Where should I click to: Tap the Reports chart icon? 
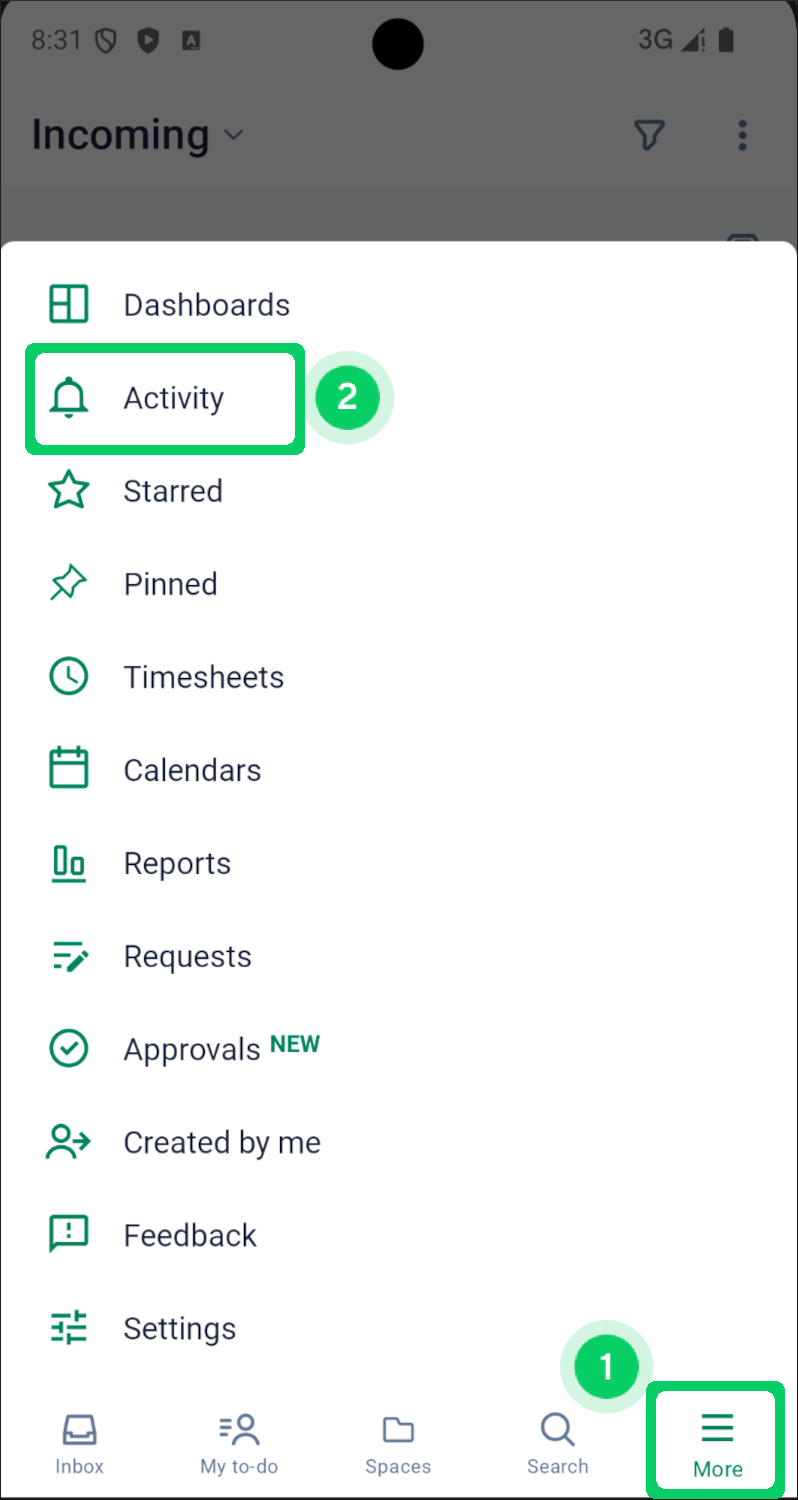click(x=68, y=862)
